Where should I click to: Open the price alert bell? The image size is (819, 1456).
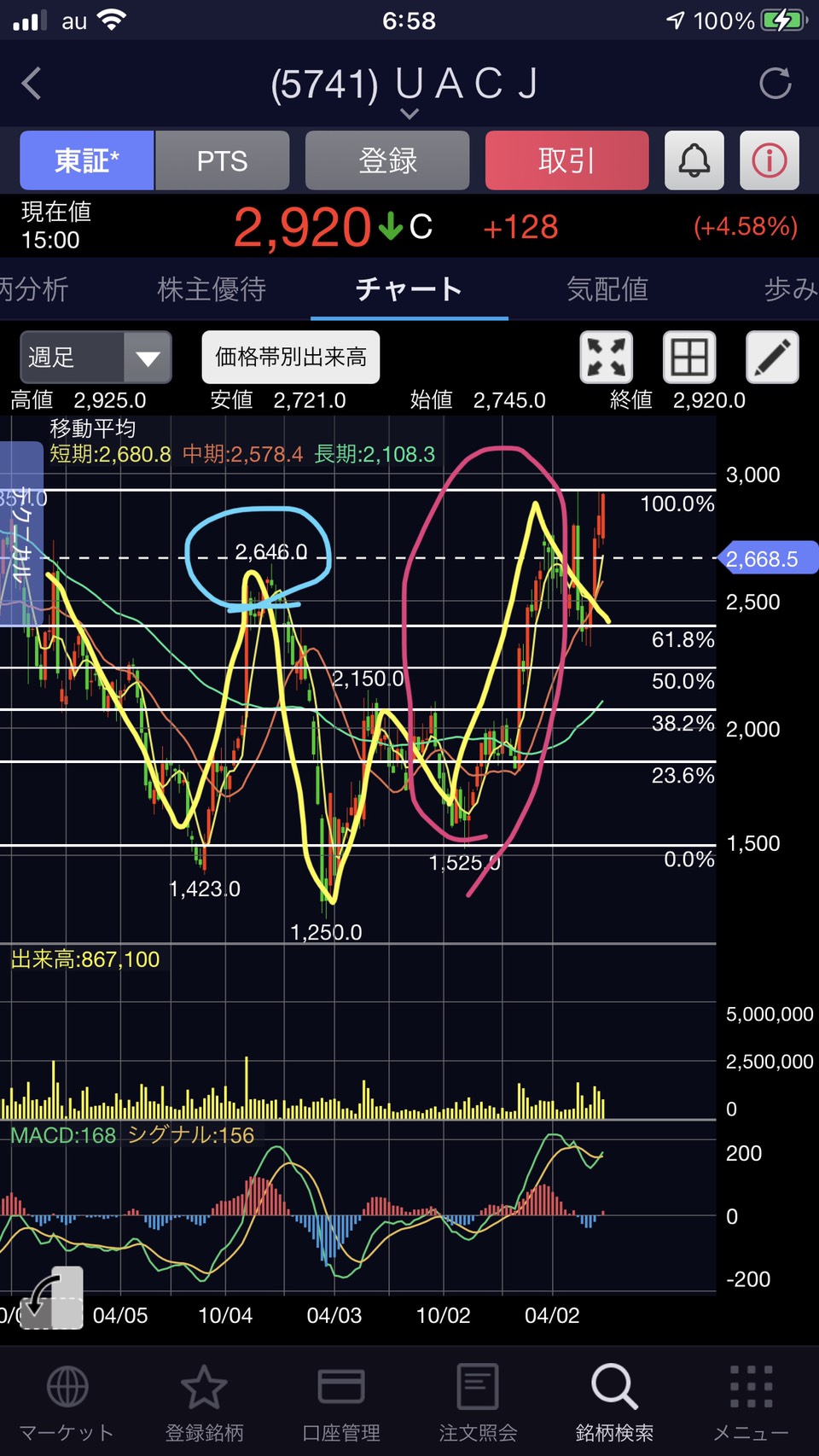pos(694,160)
